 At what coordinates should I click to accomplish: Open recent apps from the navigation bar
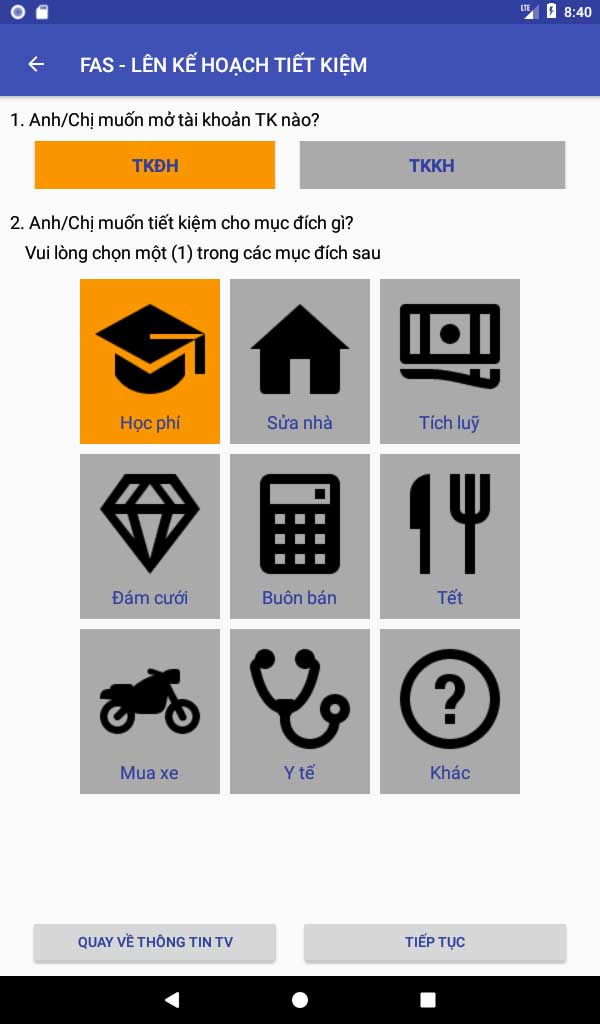pyautogui.click(x=428, y=1000)
